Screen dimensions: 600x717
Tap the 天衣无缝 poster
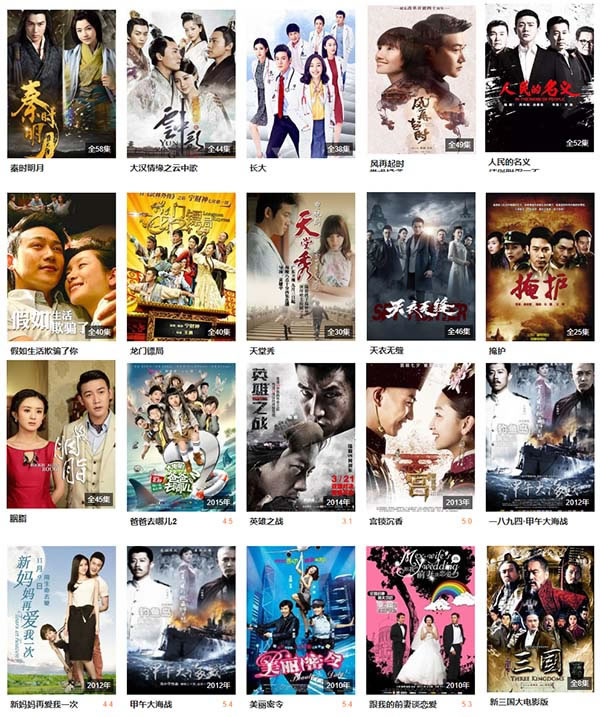coord(421,265)
